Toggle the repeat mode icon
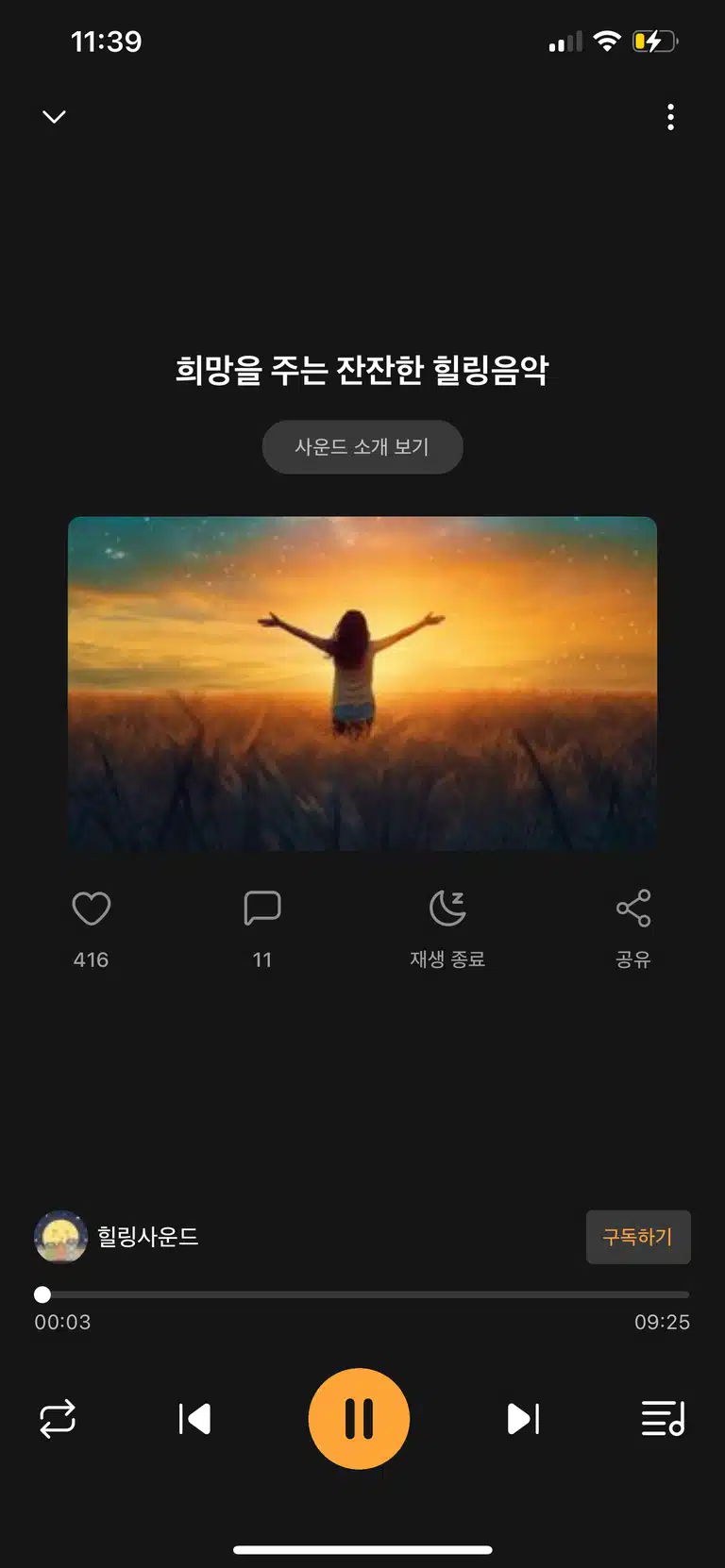 (x=58, y=1418)
